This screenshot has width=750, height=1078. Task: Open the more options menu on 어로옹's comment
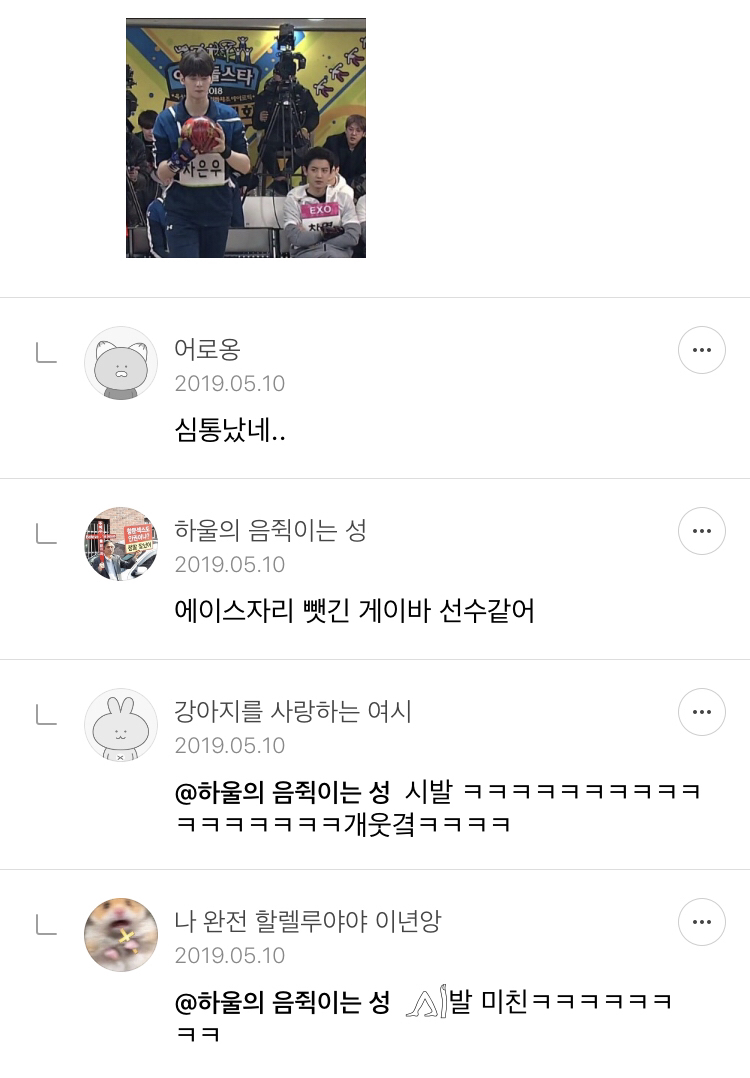[x=701, y=350]
